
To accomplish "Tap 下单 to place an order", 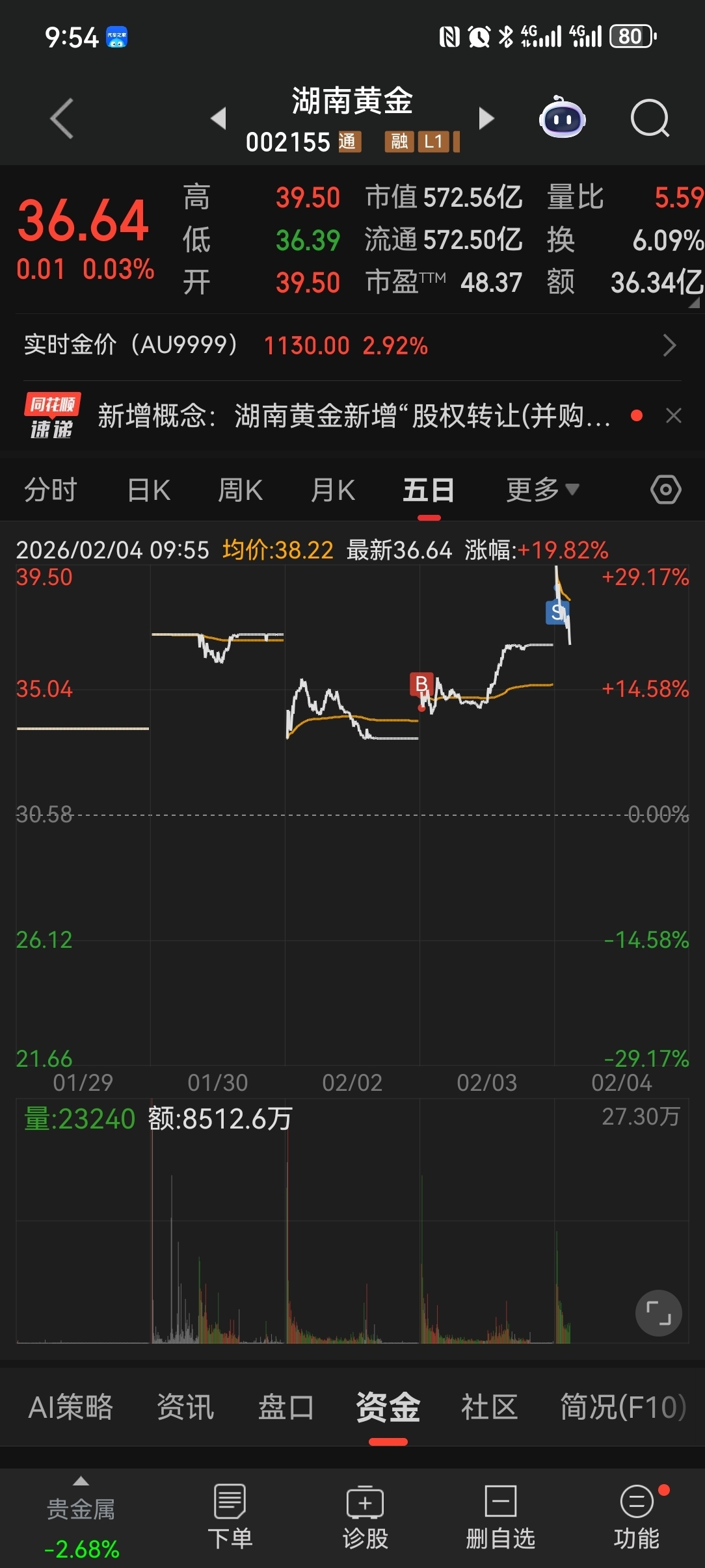I will coord(230,1517).
